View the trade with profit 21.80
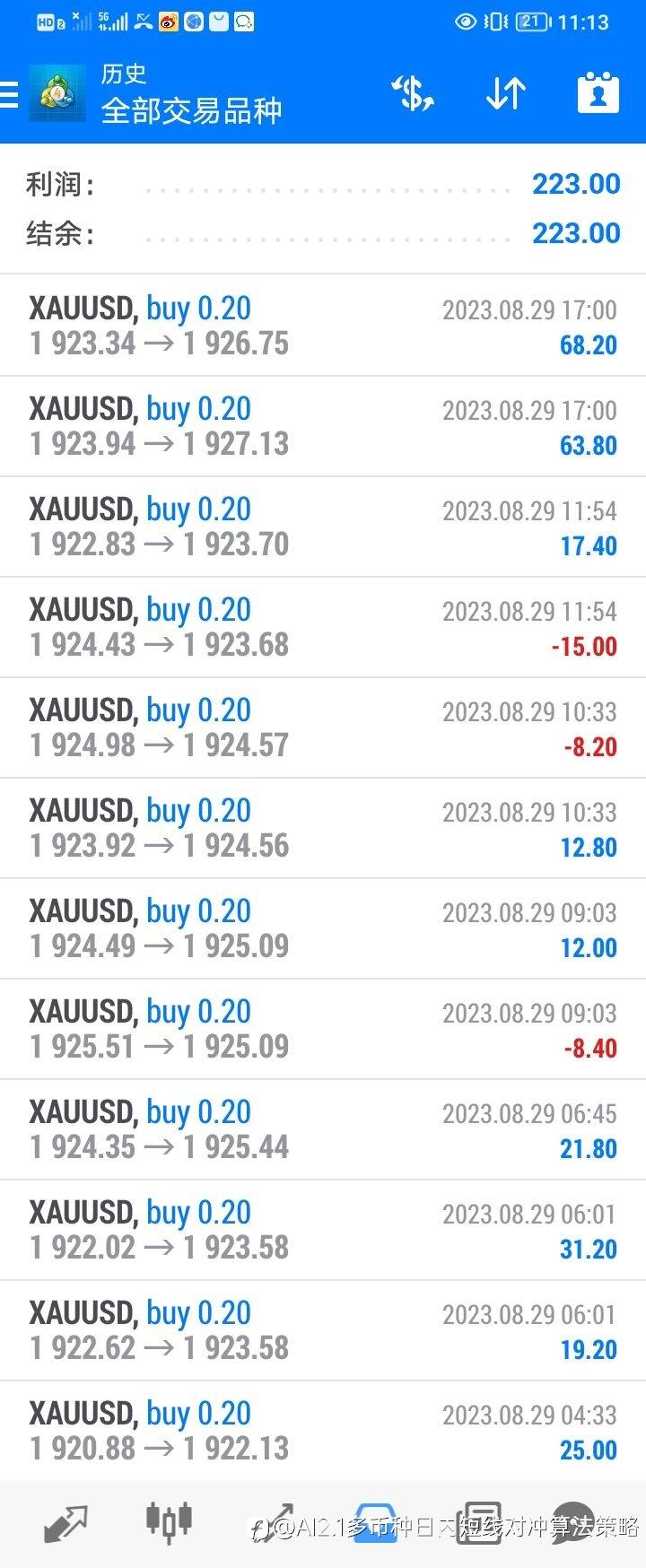 point(323,1130)
